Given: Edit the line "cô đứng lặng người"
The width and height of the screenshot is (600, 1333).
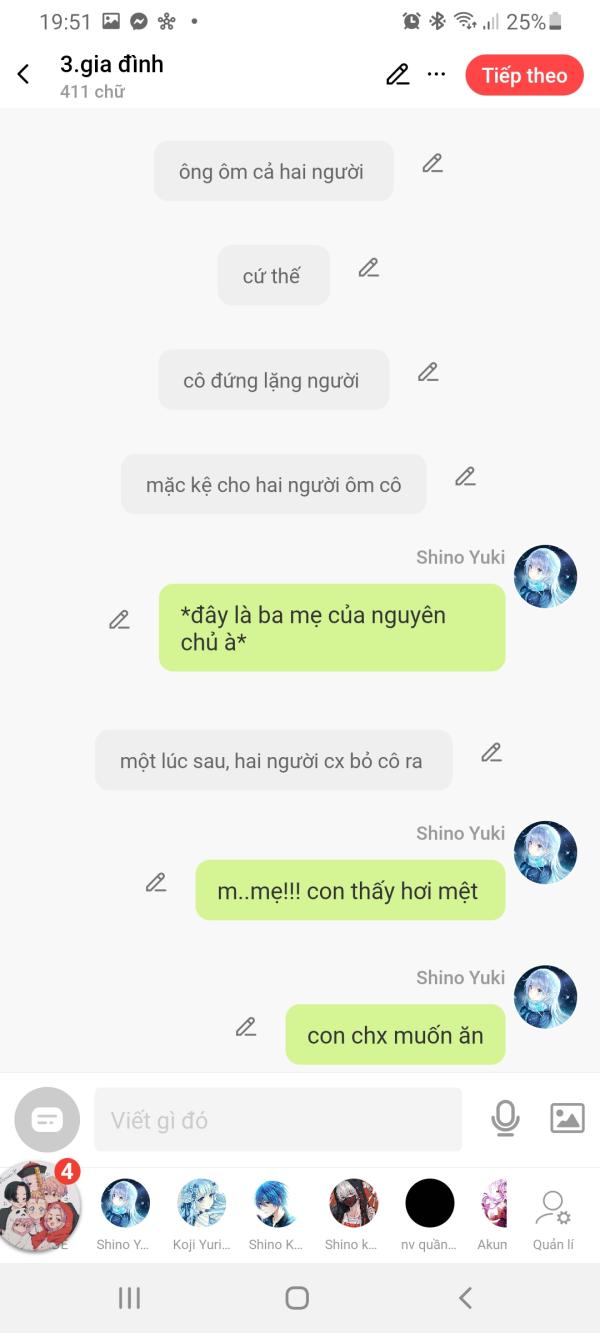Looking at the screenshot, I should point(428,372).
